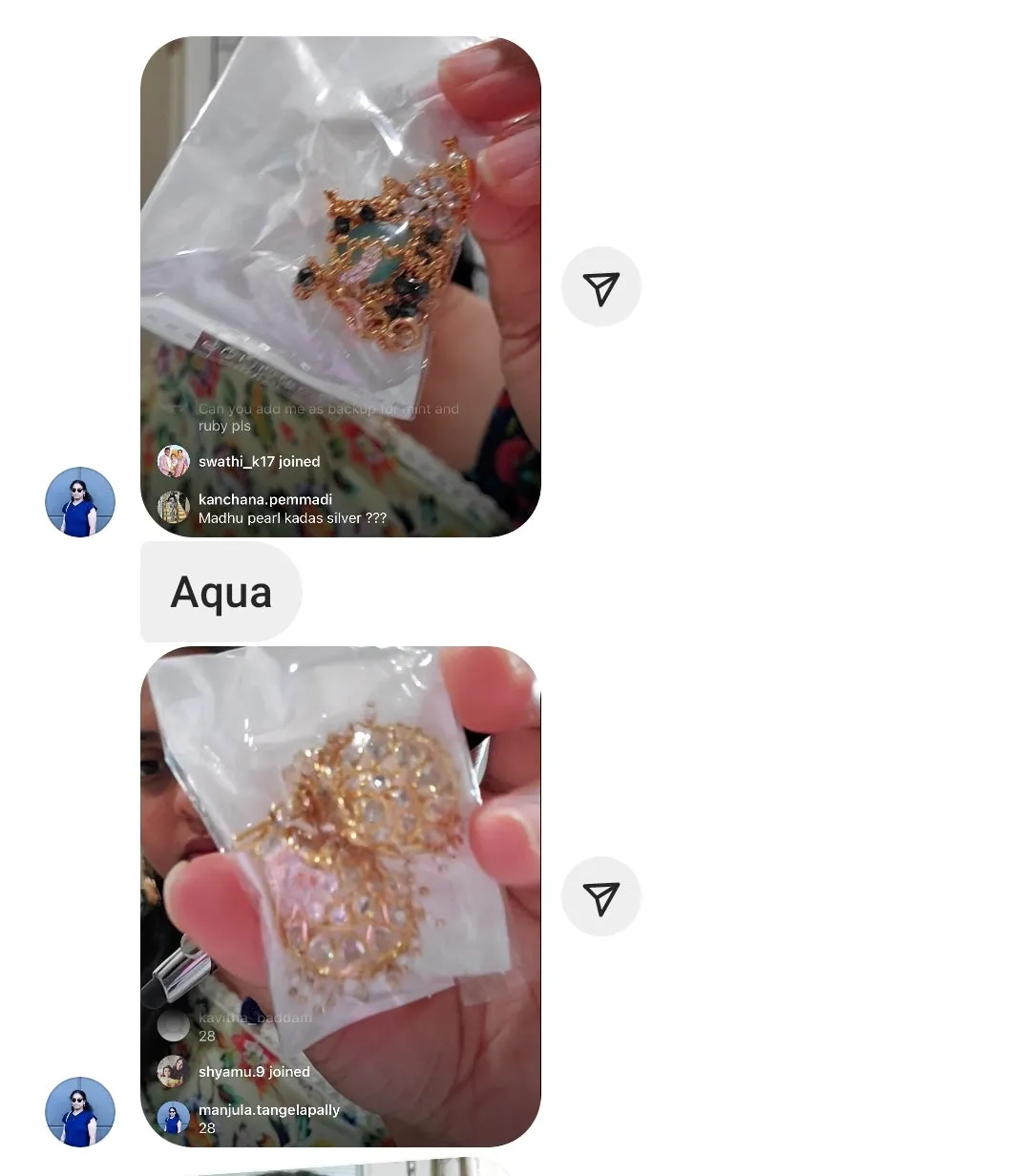Open sender's profile picture beside Aqua message
The image size is (1031, 1176).
[80, 502]
